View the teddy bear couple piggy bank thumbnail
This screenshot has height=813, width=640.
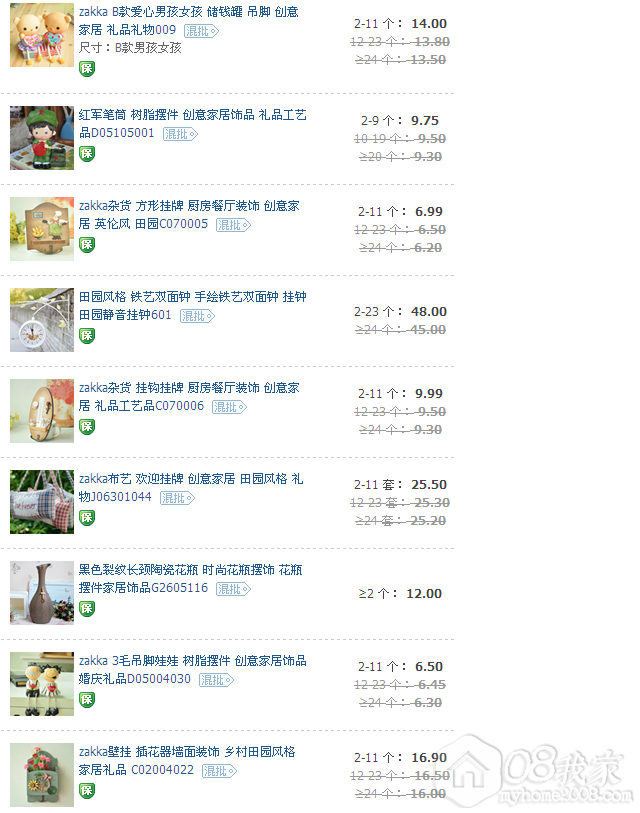click(x=41, y=36)
